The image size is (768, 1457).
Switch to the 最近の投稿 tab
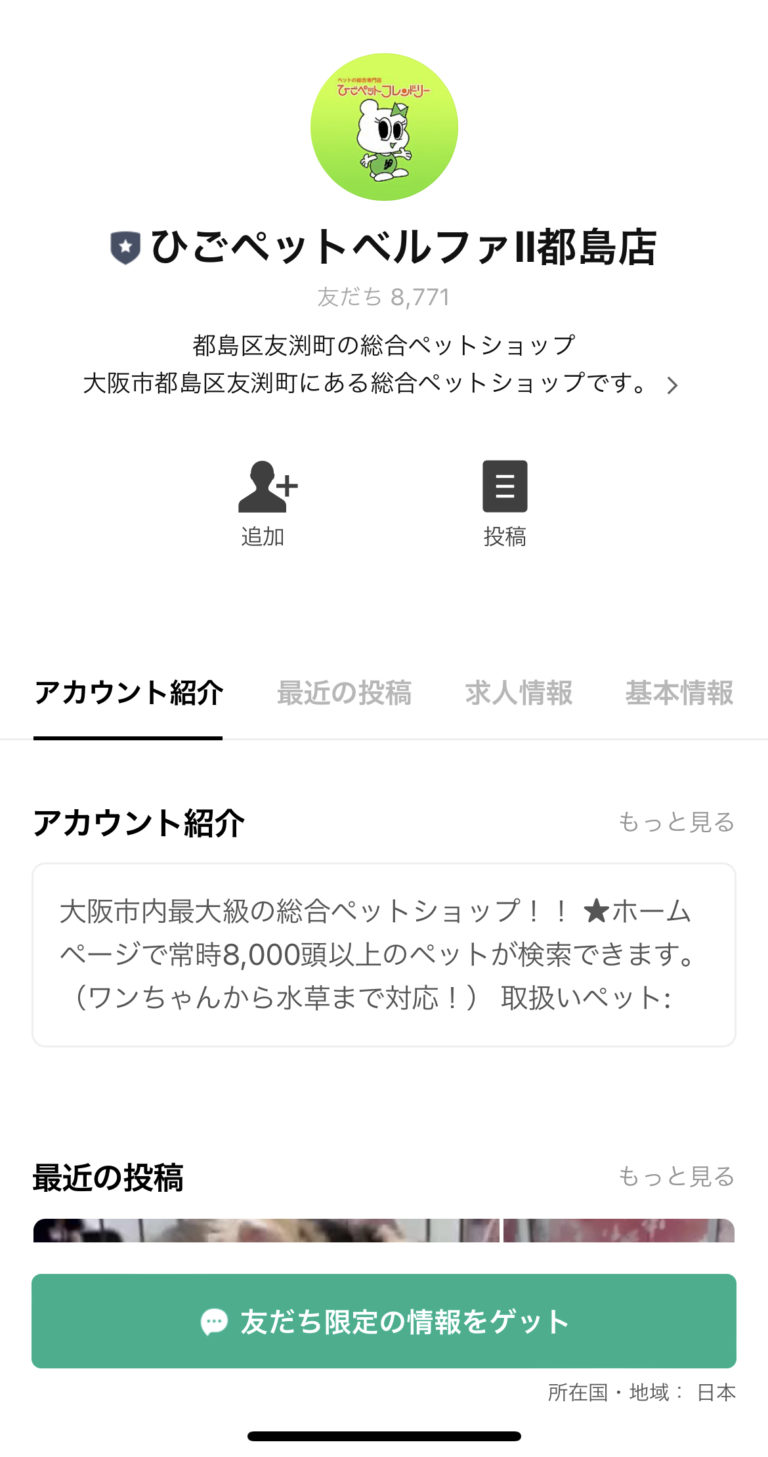coord(344,693)
